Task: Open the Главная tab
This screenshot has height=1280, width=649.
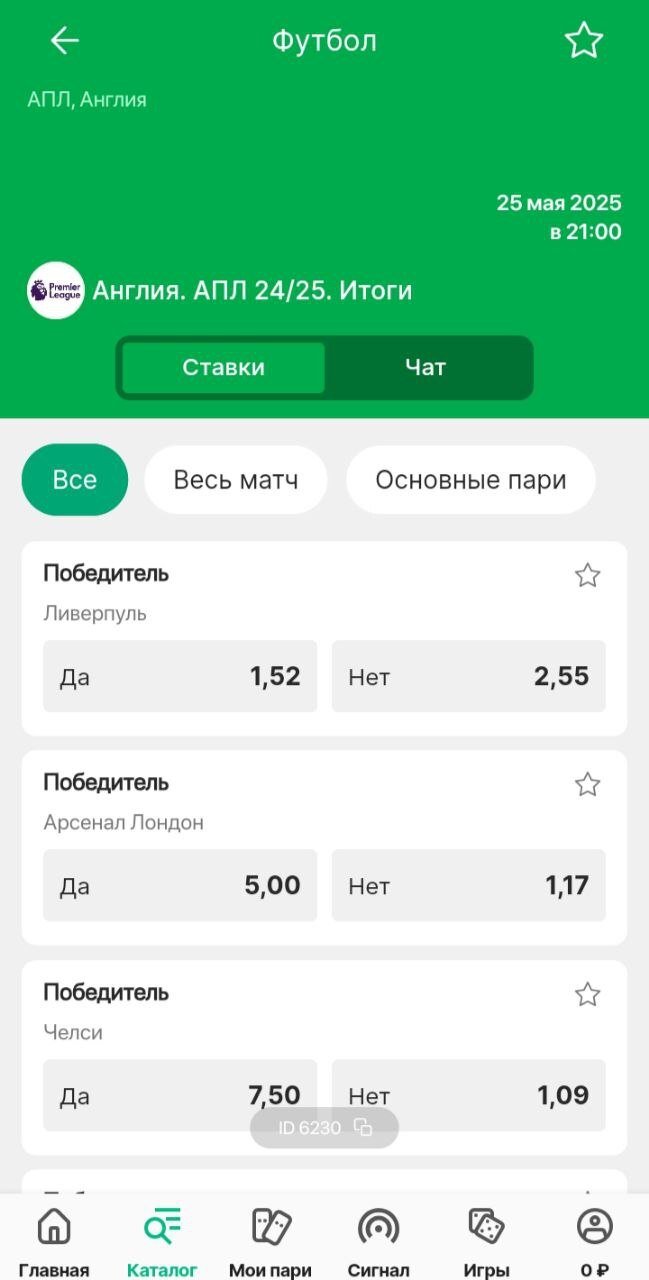Action: tap(54, 1240)
